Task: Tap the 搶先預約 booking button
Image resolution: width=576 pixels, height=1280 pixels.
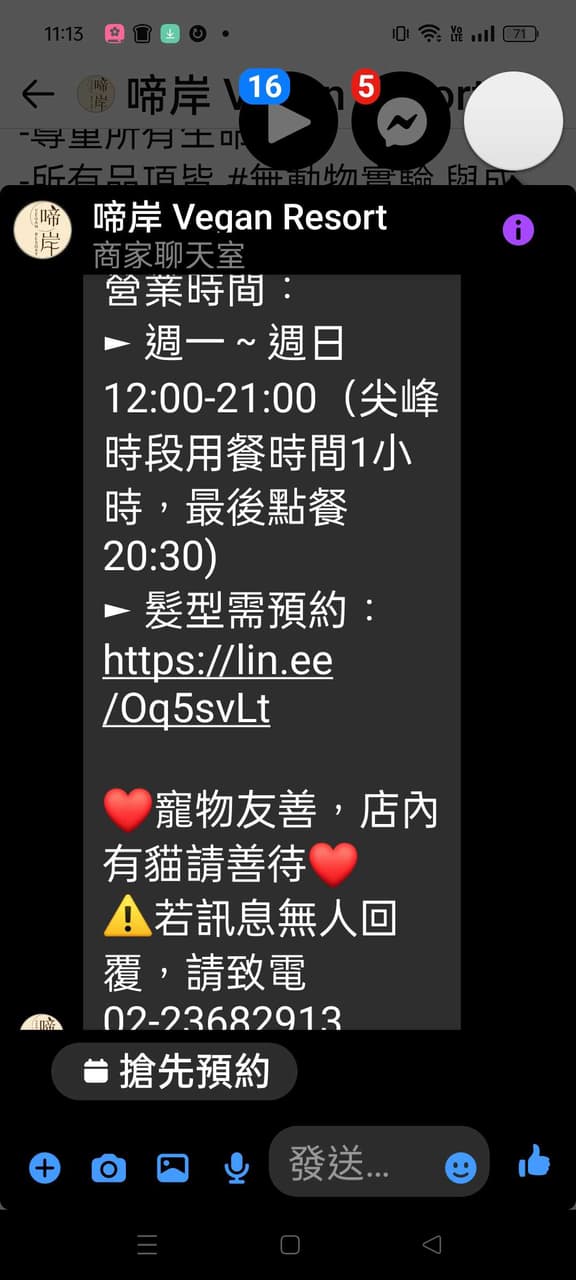Action: coord(174,1071)
